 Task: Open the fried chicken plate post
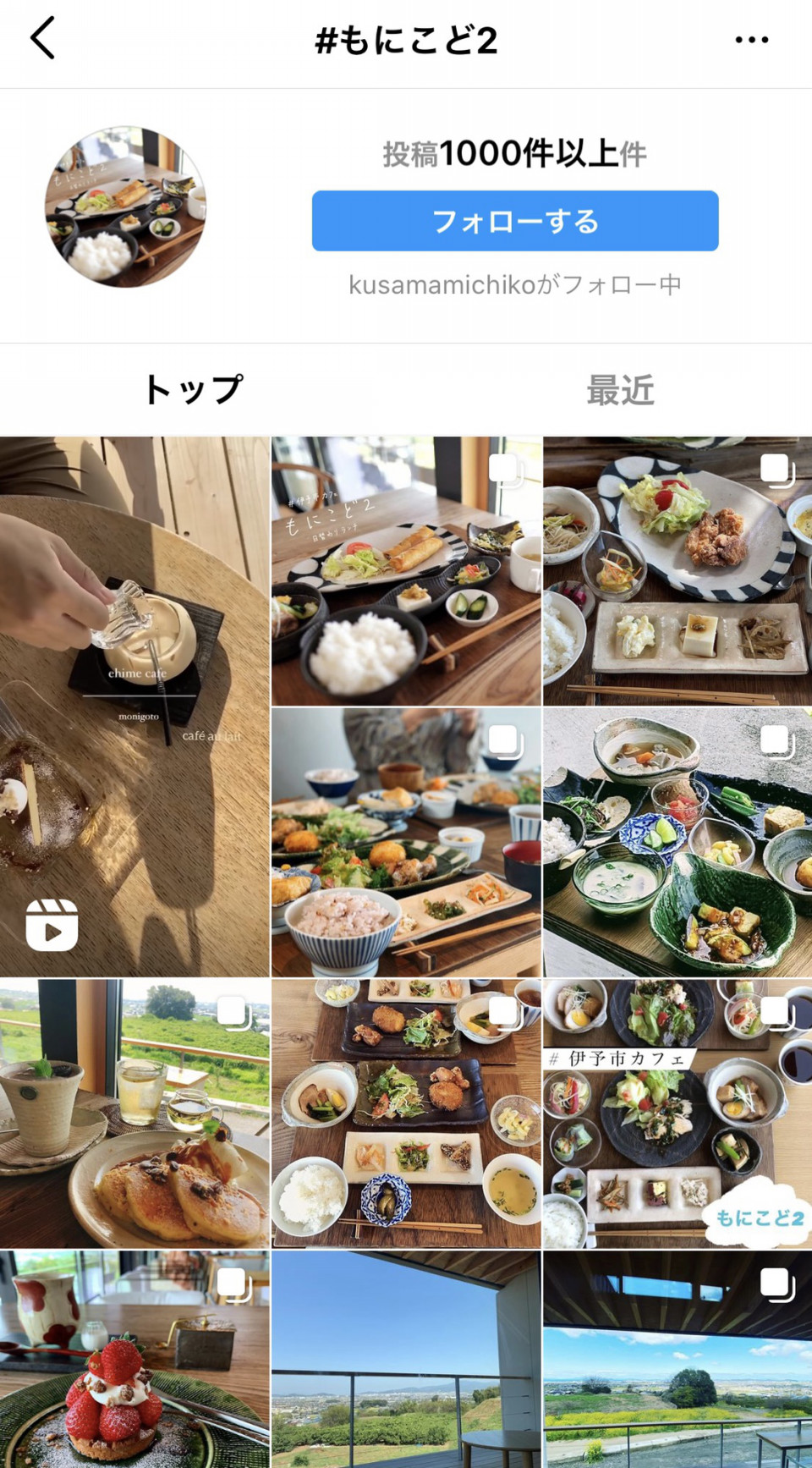[x=678, y=571]
